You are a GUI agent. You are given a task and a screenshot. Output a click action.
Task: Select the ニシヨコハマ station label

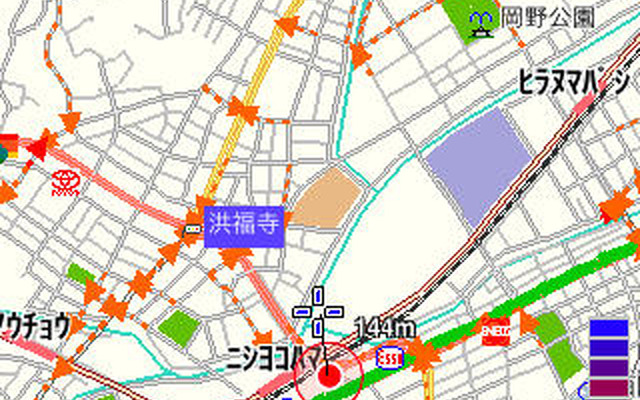[x=271, y=354]
